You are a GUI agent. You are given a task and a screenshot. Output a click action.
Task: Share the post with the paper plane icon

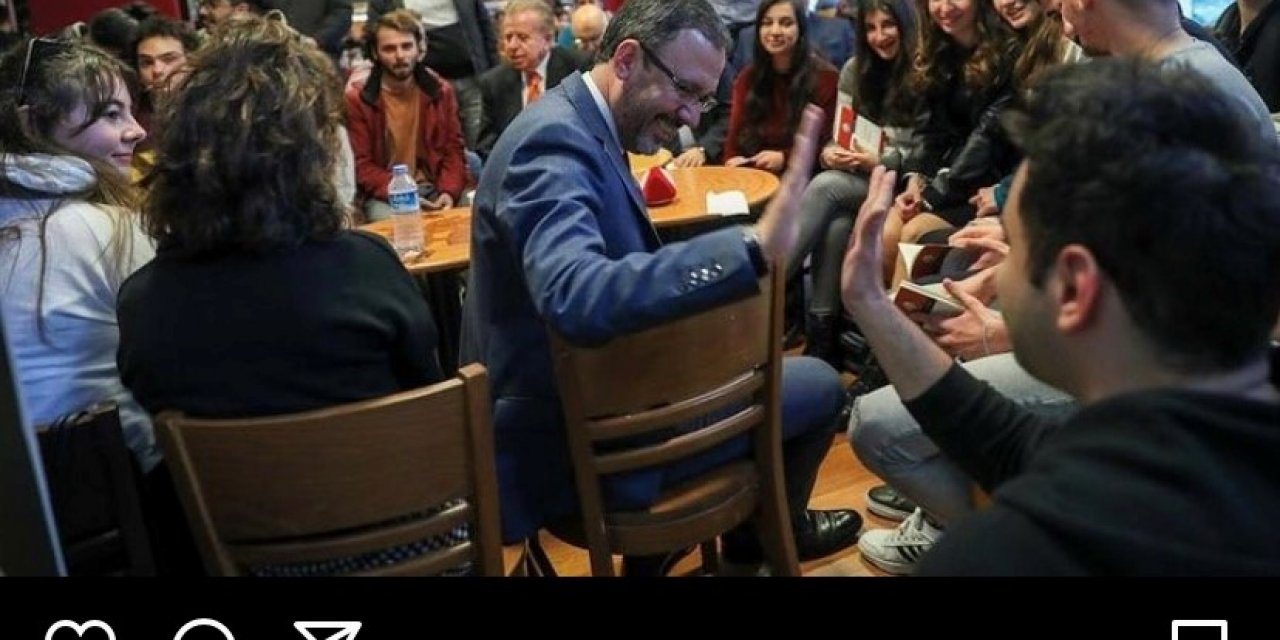pos(327,632)
